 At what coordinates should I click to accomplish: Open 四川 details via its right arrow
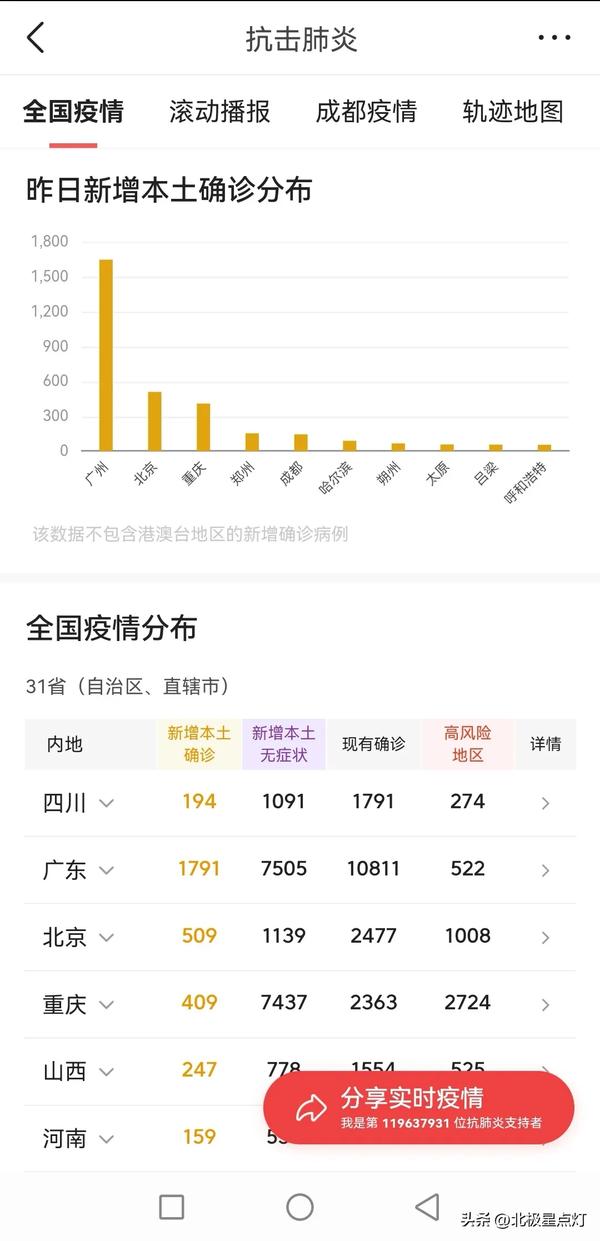point(545,803)
